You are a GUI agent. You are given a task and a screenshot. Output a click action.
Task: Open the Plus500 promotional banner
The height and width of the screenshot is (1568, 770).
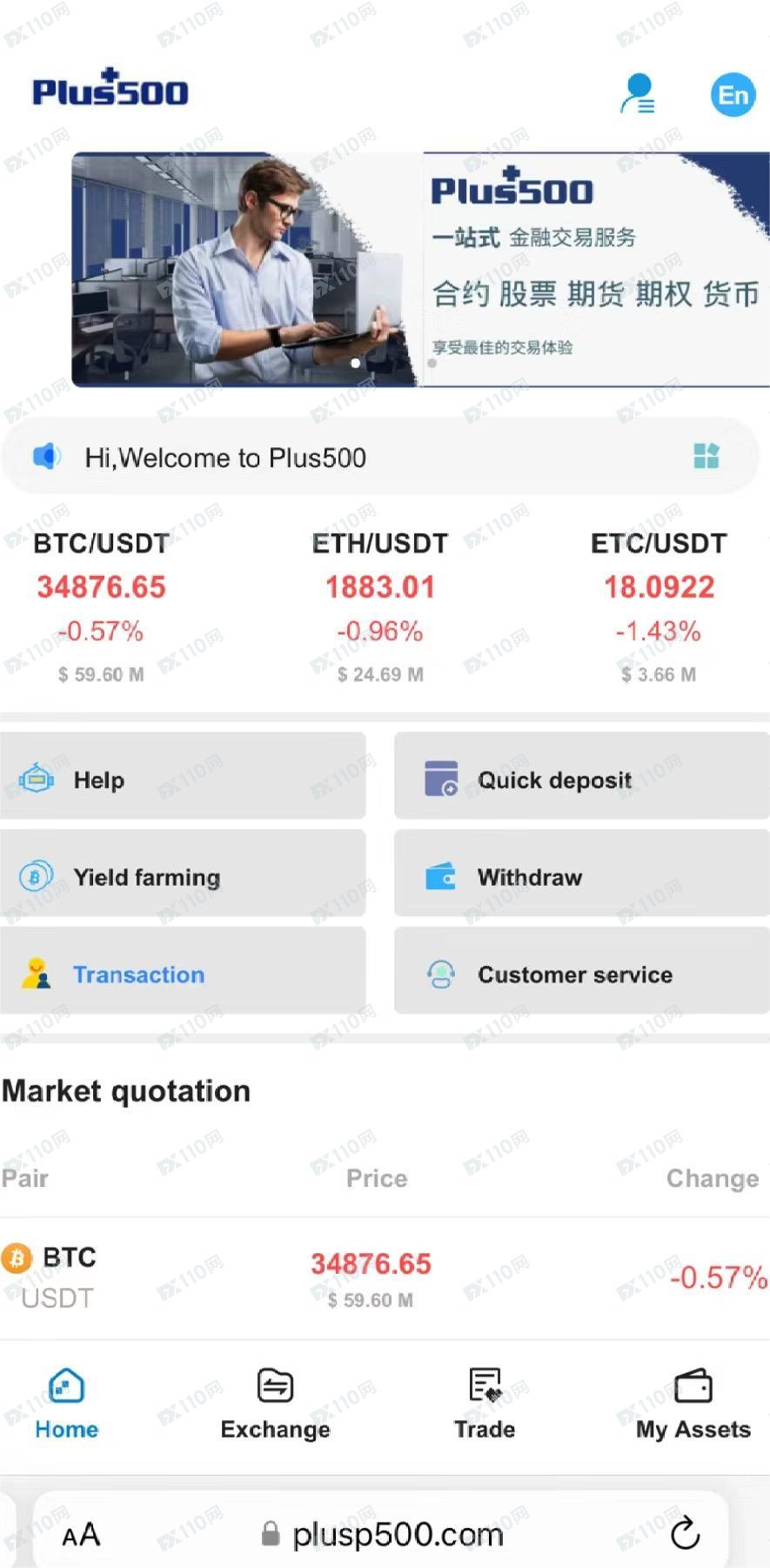[x=420, y=270]
